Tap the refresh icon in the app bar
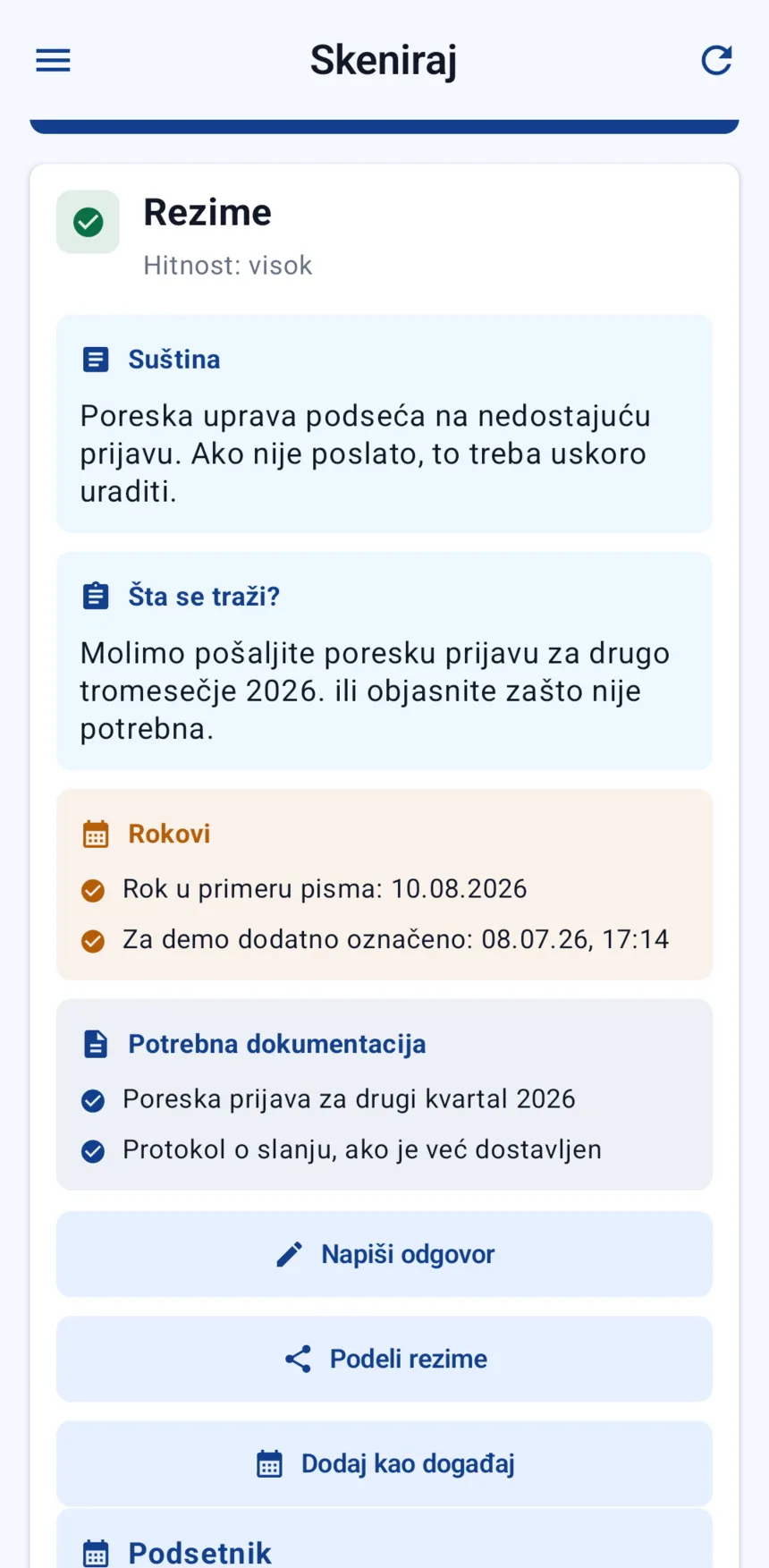The image size is (769, 1568). 716,60
